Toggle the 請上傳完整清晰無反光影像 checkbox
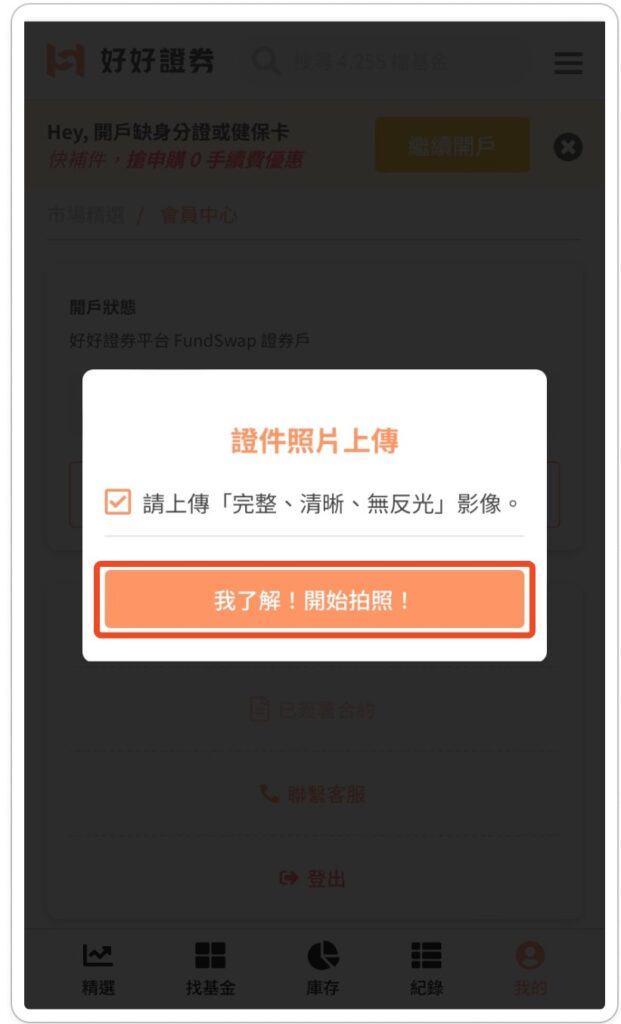The image size is (621, 1024). 118,502
